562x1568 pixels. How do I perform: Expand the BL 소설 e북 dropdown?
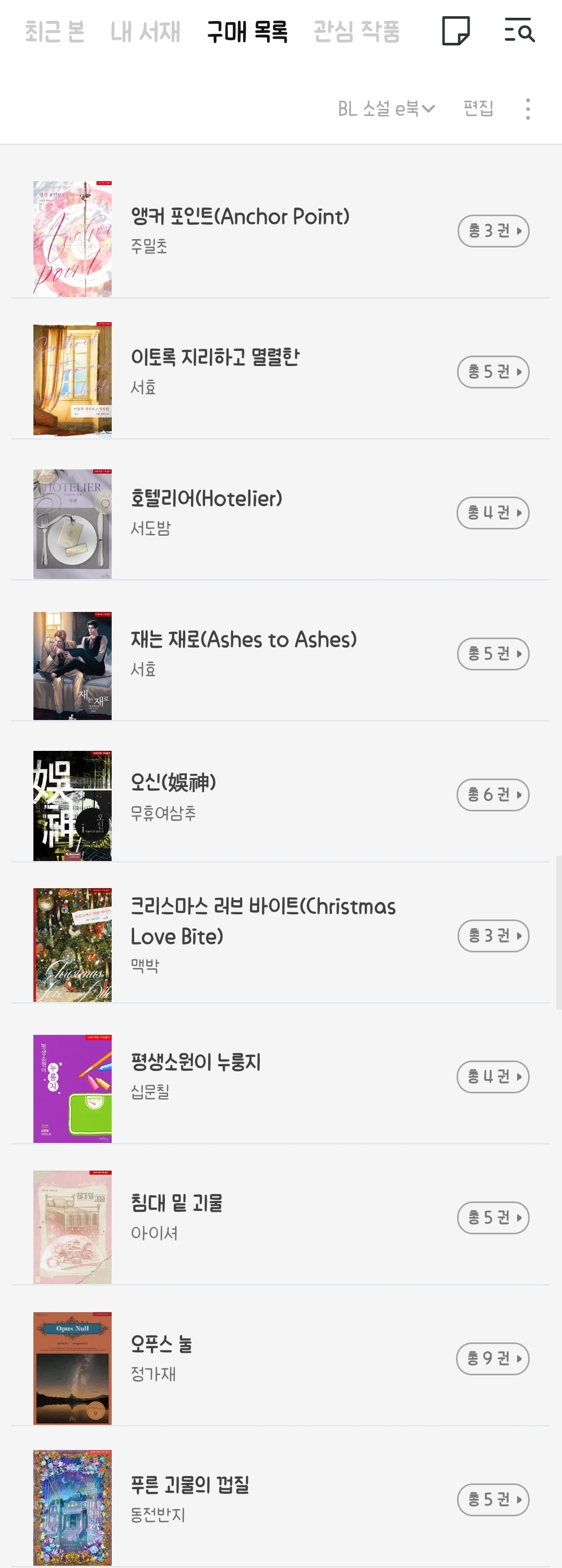pyautogui.click(x=386, y=109)
